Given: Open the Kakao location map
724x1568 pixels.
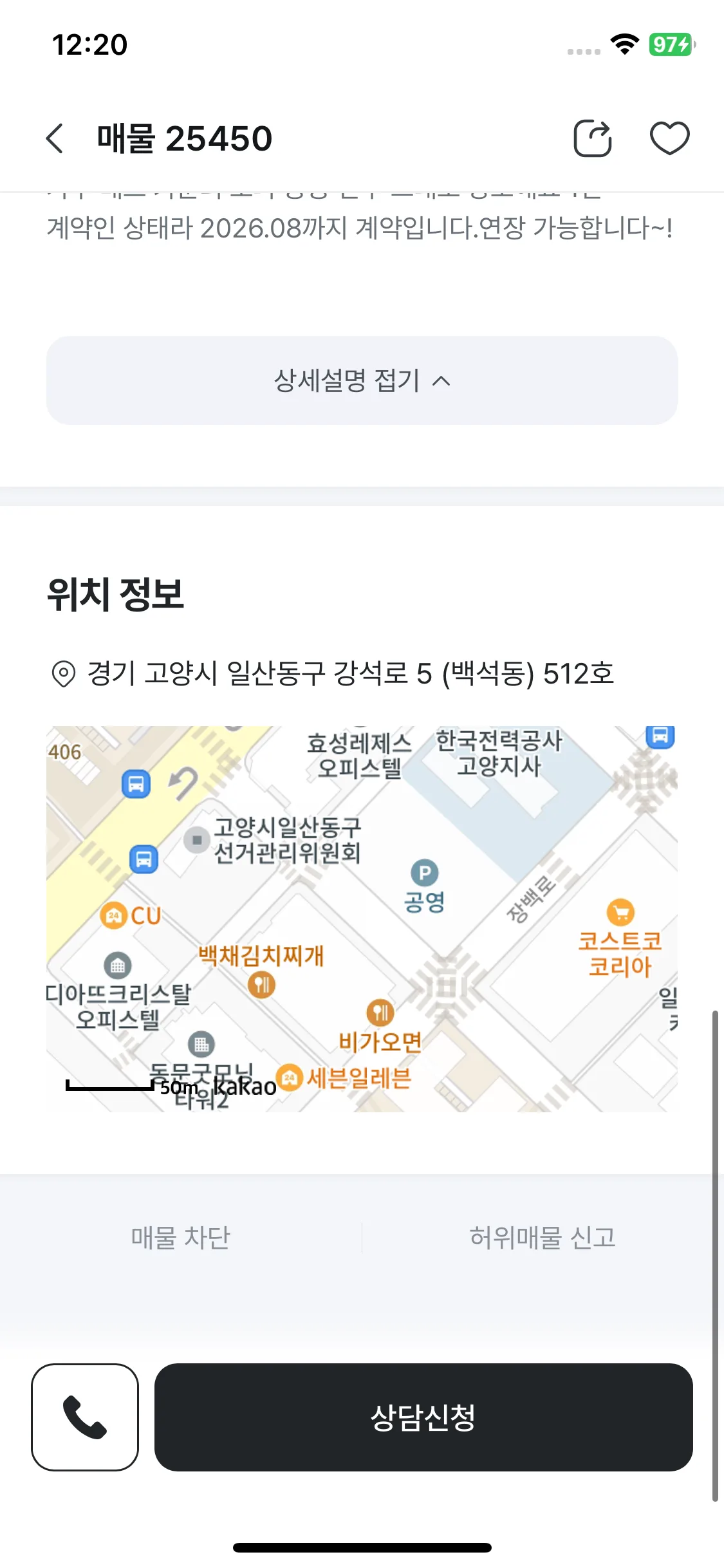Looking at the screenshot, I should click(362, 919).
